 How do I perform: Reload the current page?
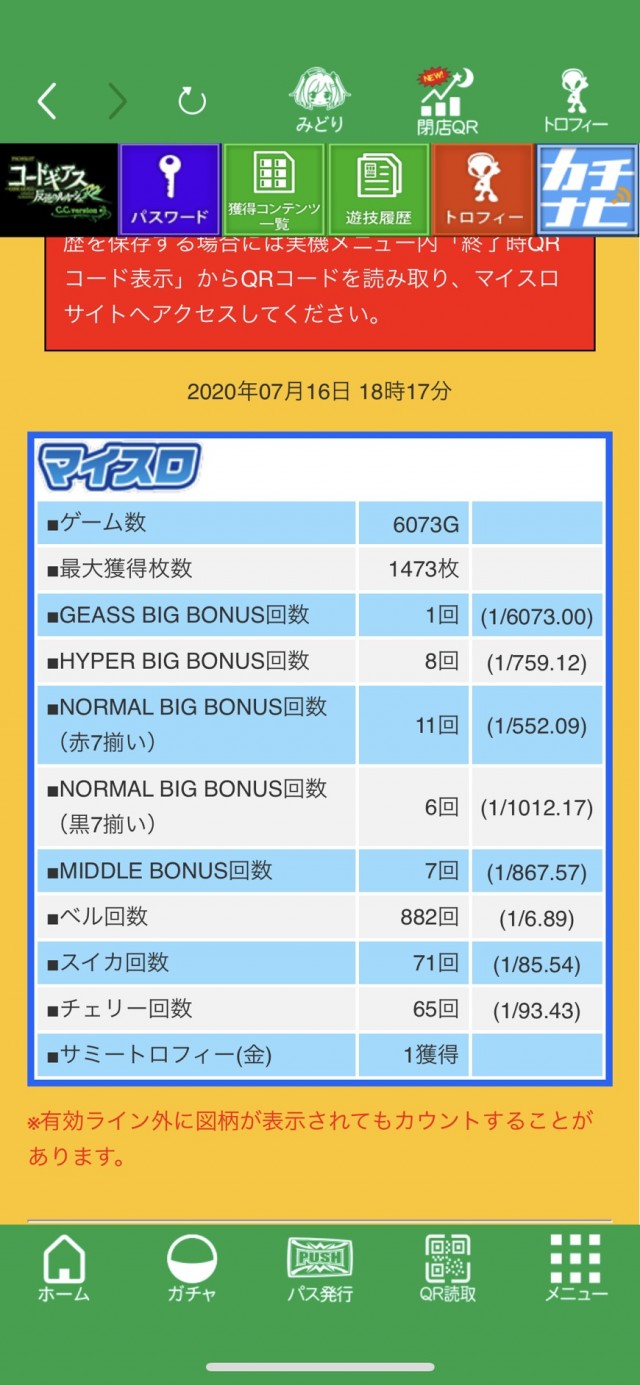[191, 101]
